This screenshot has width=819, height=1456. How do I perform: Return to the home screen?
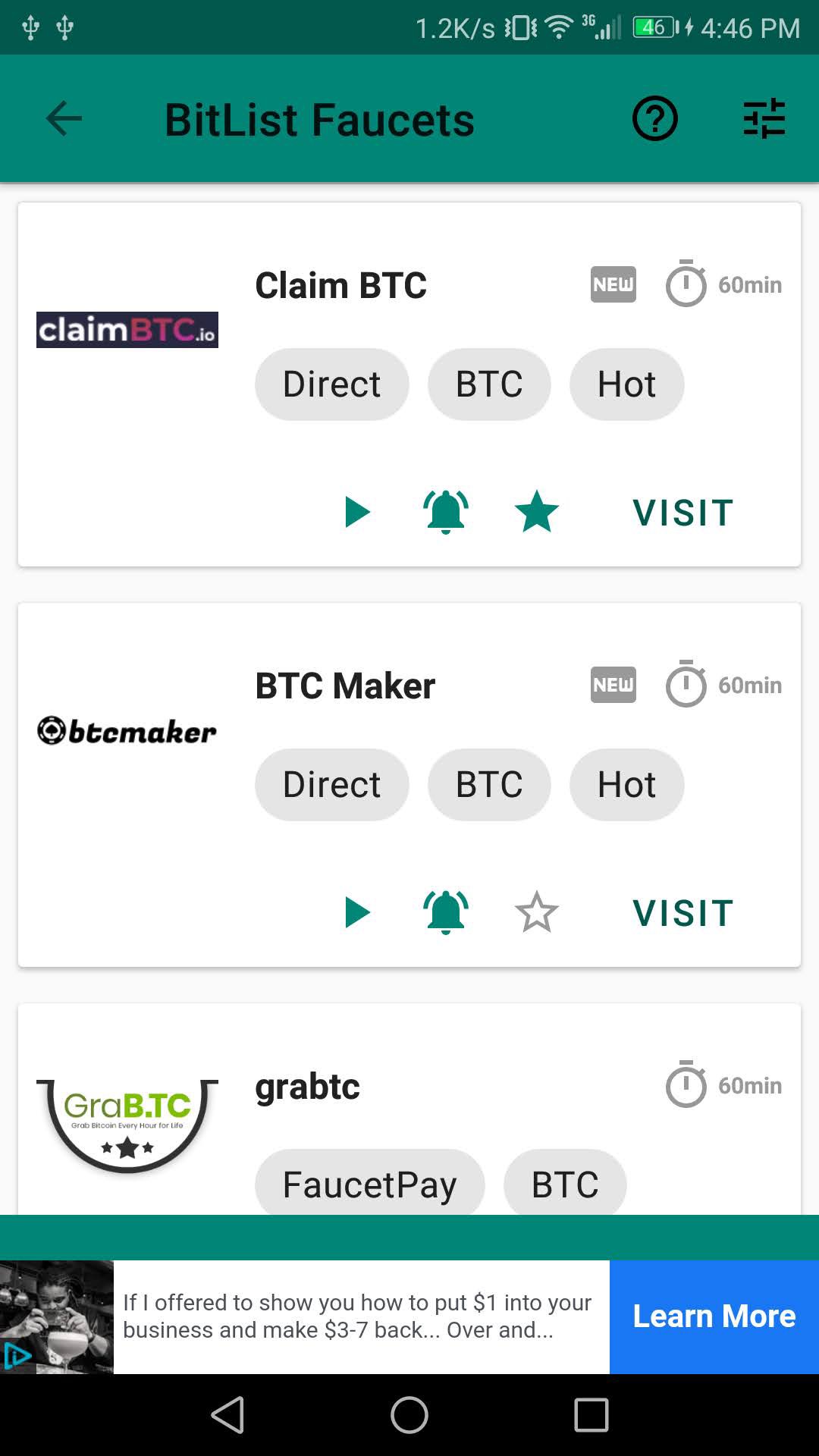pyautogui.click(x=409, y=1415)
